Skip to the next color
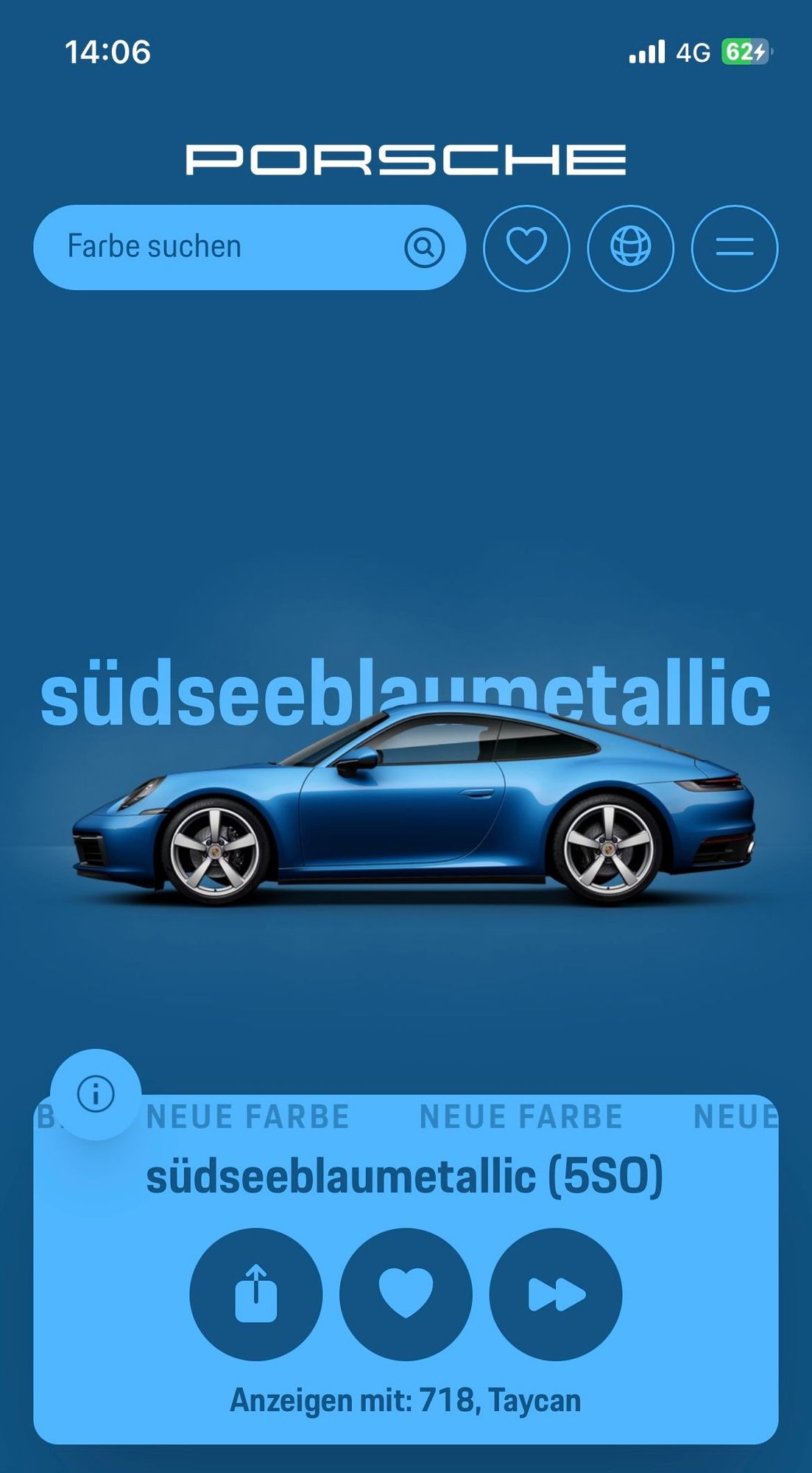The width and height of the screenshot is (812, 1473). [x=556, y=1294]
